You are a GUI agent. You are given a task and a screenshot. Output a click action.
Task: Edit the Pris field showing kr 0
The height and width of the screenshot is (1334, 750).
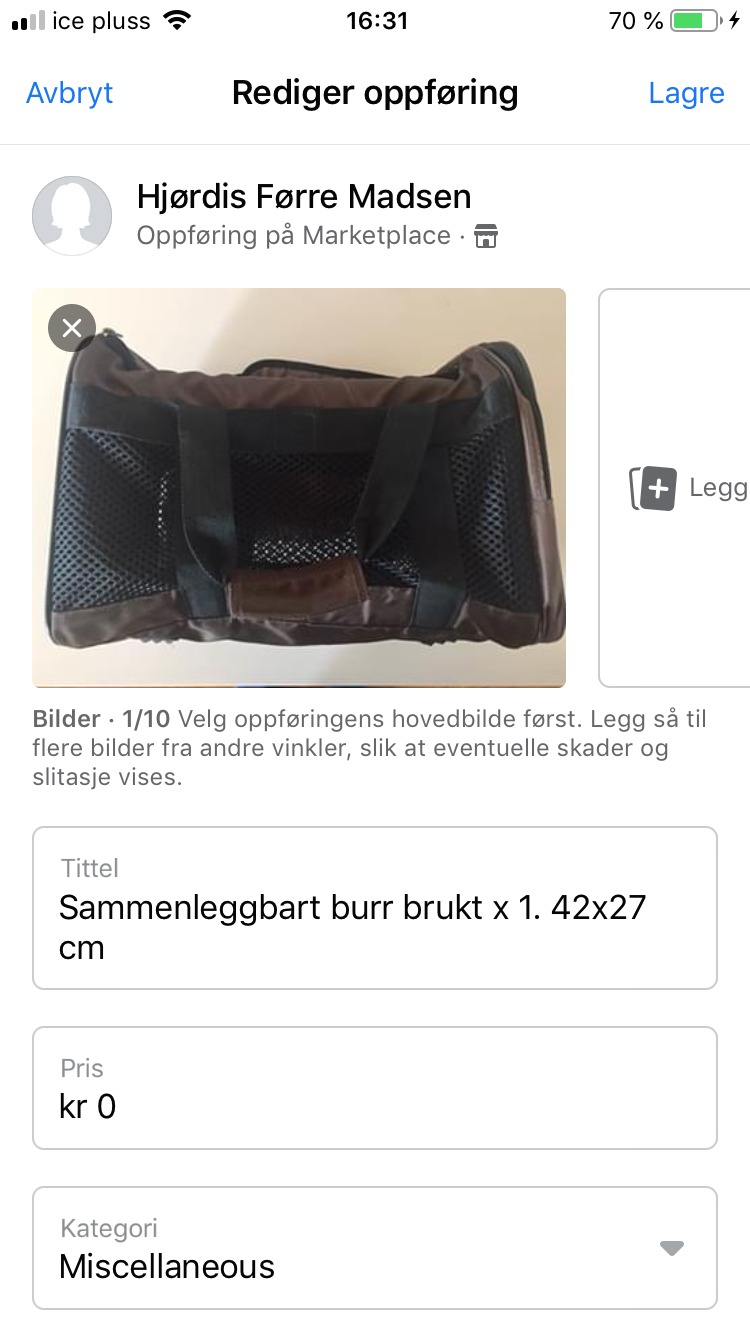coord(375,1088)
